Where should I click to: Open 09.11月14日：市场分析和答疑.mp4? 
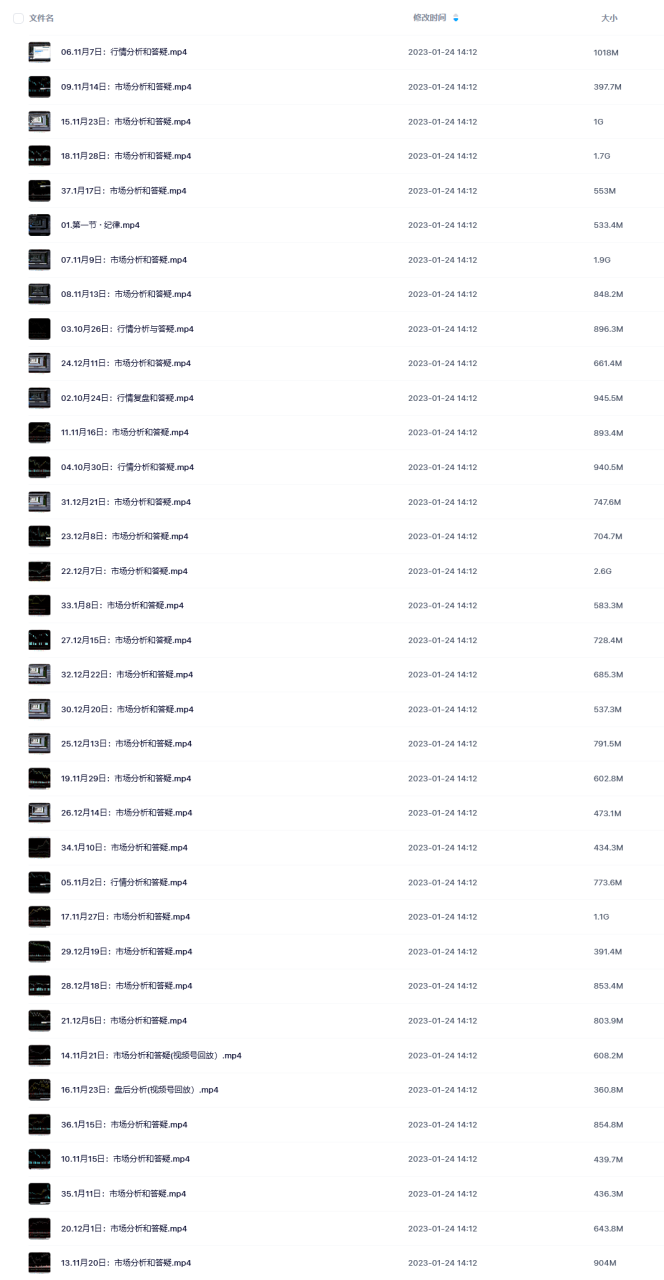point(126,87)
